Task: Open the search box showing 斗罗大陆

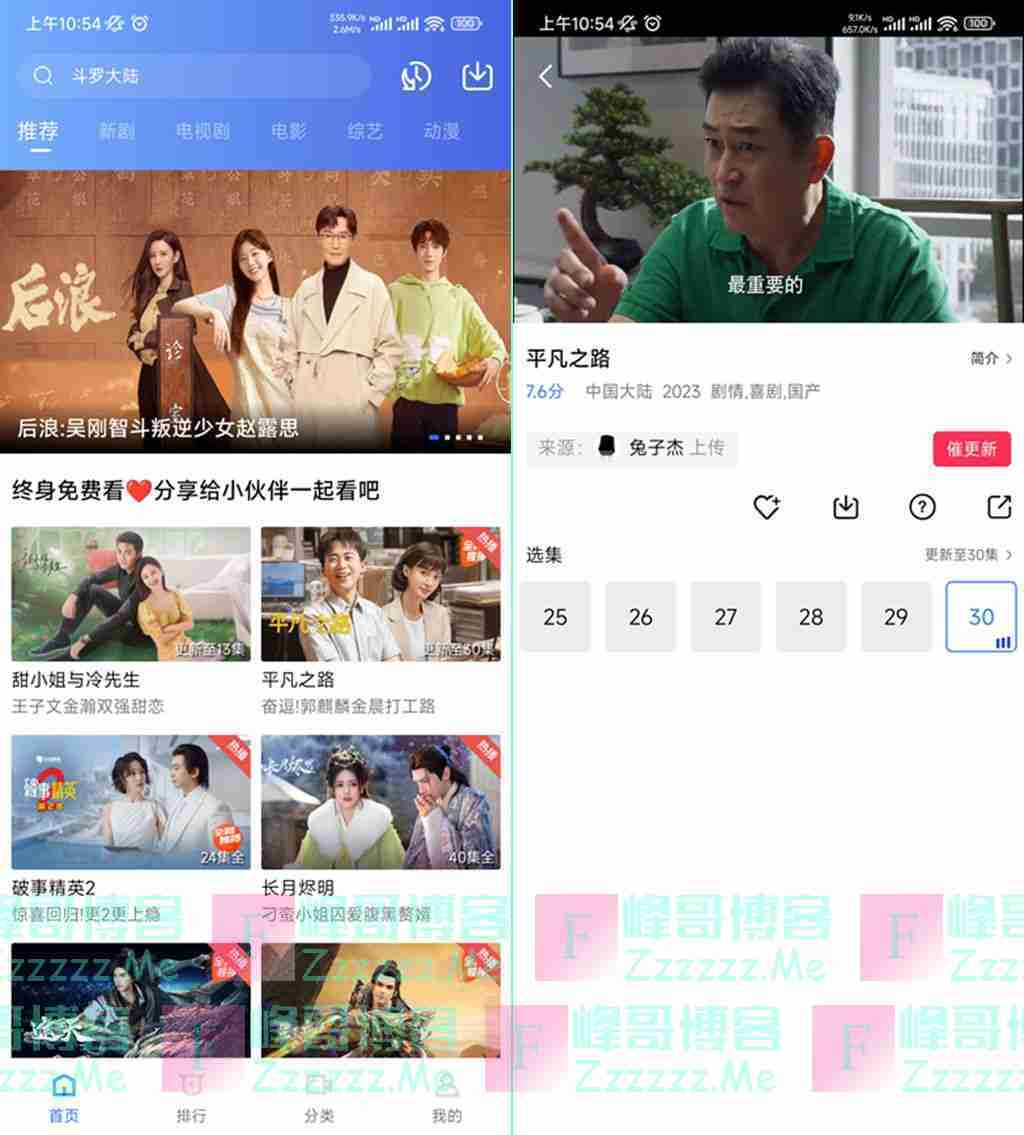Action: (195, 76)
